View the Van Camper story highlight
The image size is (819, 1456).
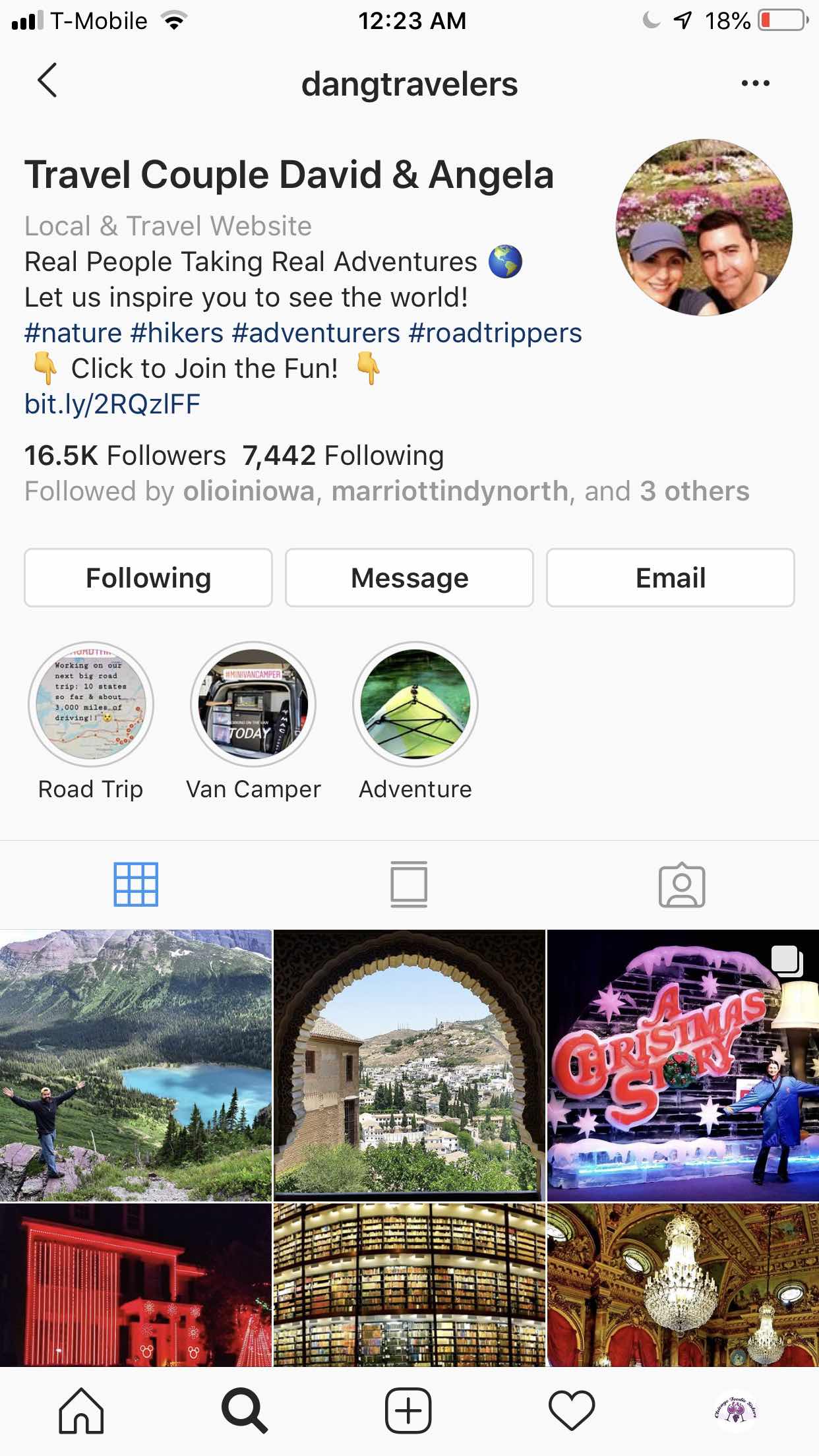click(253, 704)
